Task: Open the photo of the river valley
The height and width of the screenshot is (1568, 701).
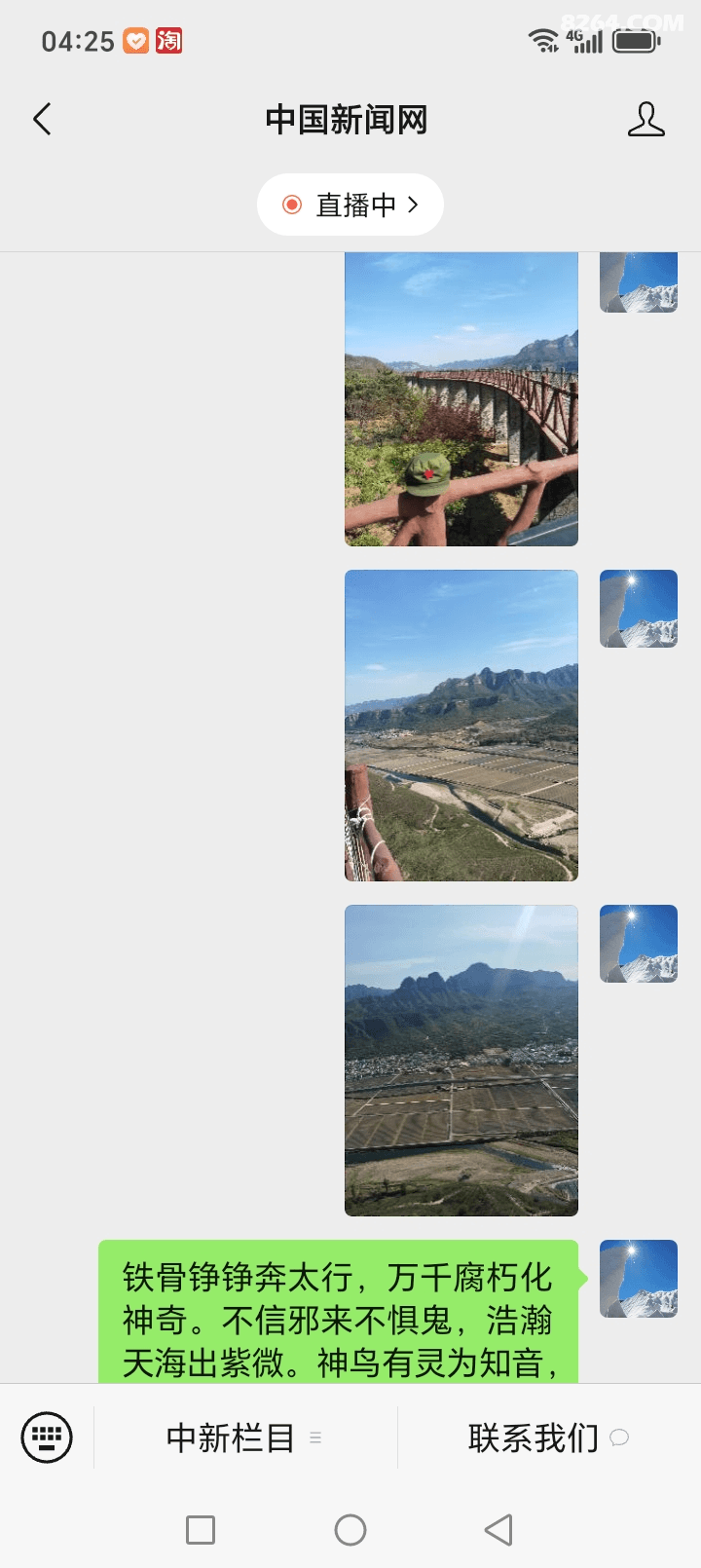Action: tap(461, 726)
